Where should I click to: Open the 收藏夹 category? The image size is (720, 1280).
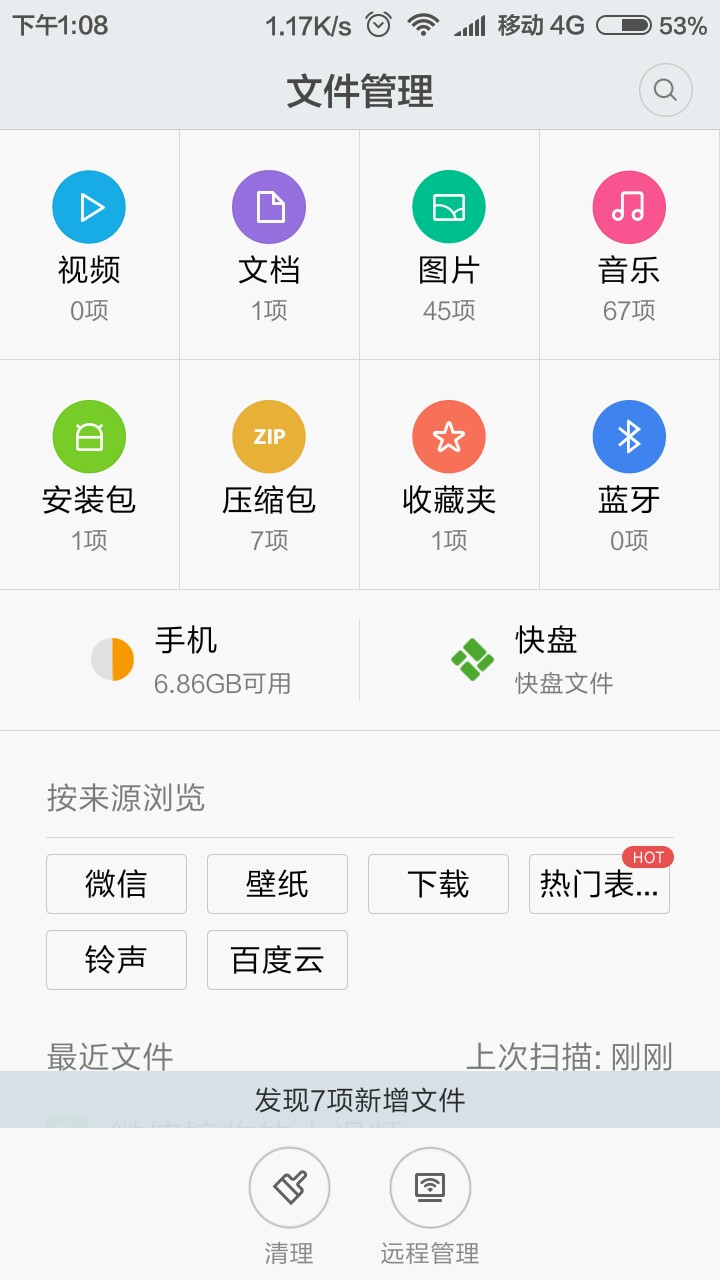[x=449, y=475]
